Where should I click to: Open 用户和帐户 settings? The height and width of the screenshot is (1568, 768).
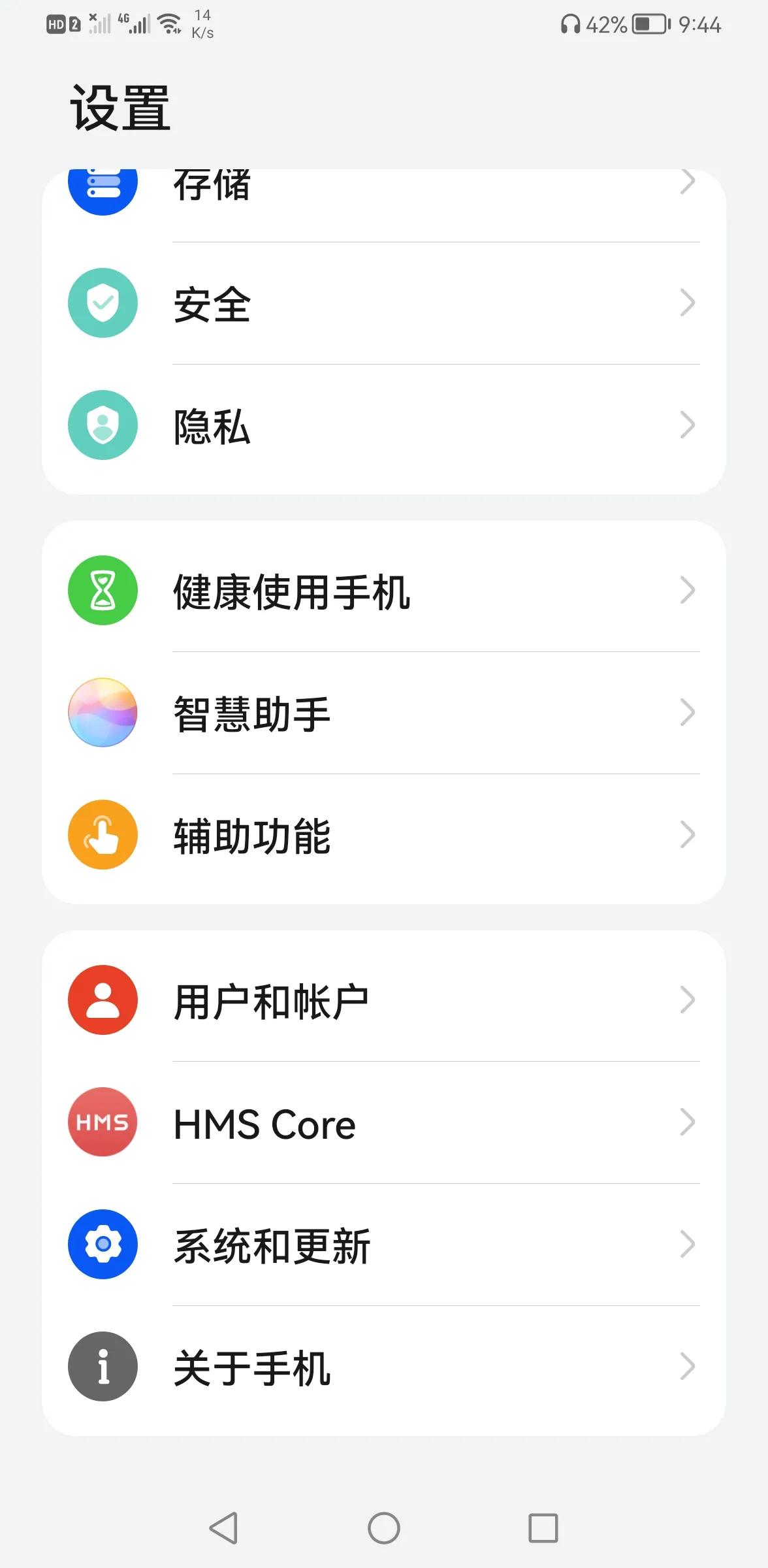pos(383,1000)
